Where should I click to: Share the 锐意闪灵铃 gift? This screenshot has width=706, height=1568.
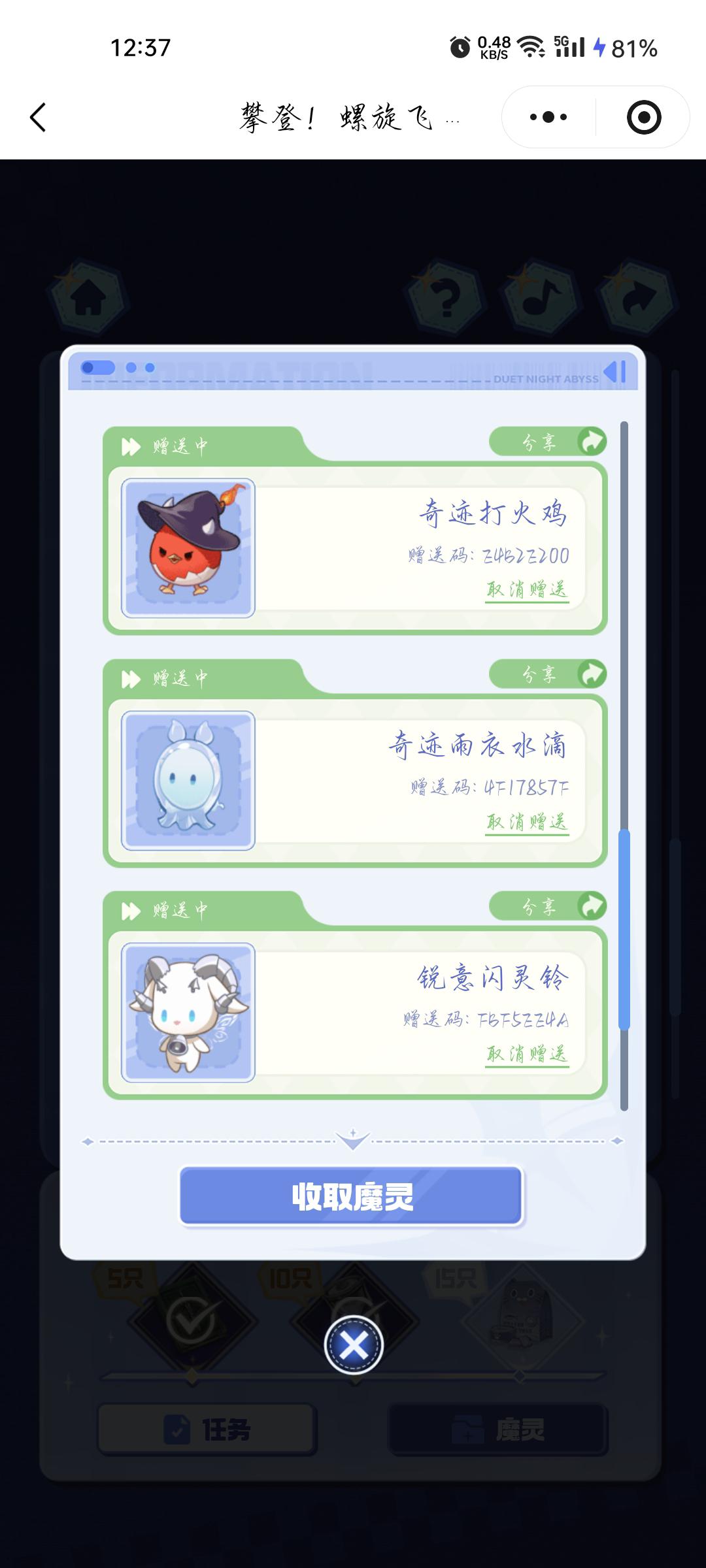pyautogui.click(x=548, y=906)
